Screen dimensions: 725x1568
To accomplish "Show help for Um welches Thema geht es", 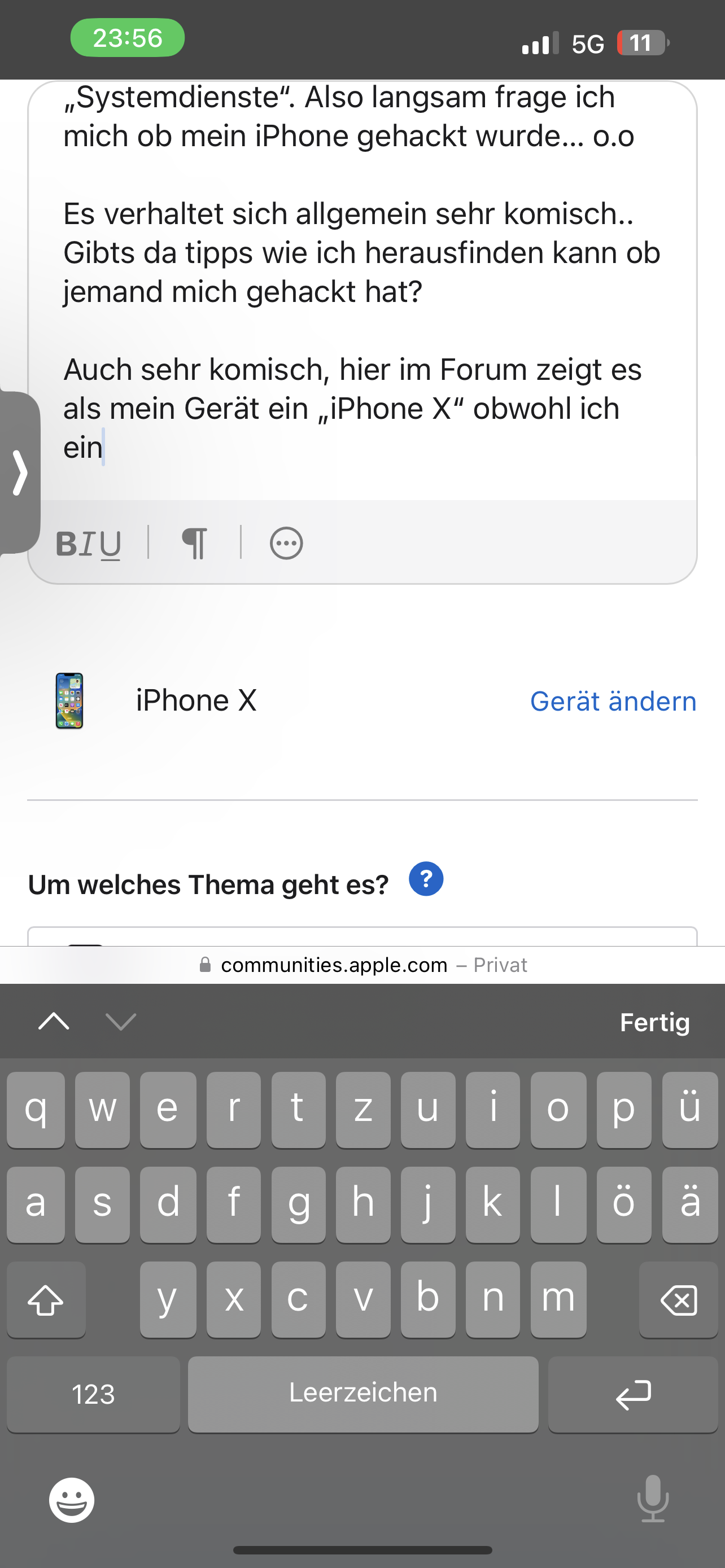I will 426,879.
